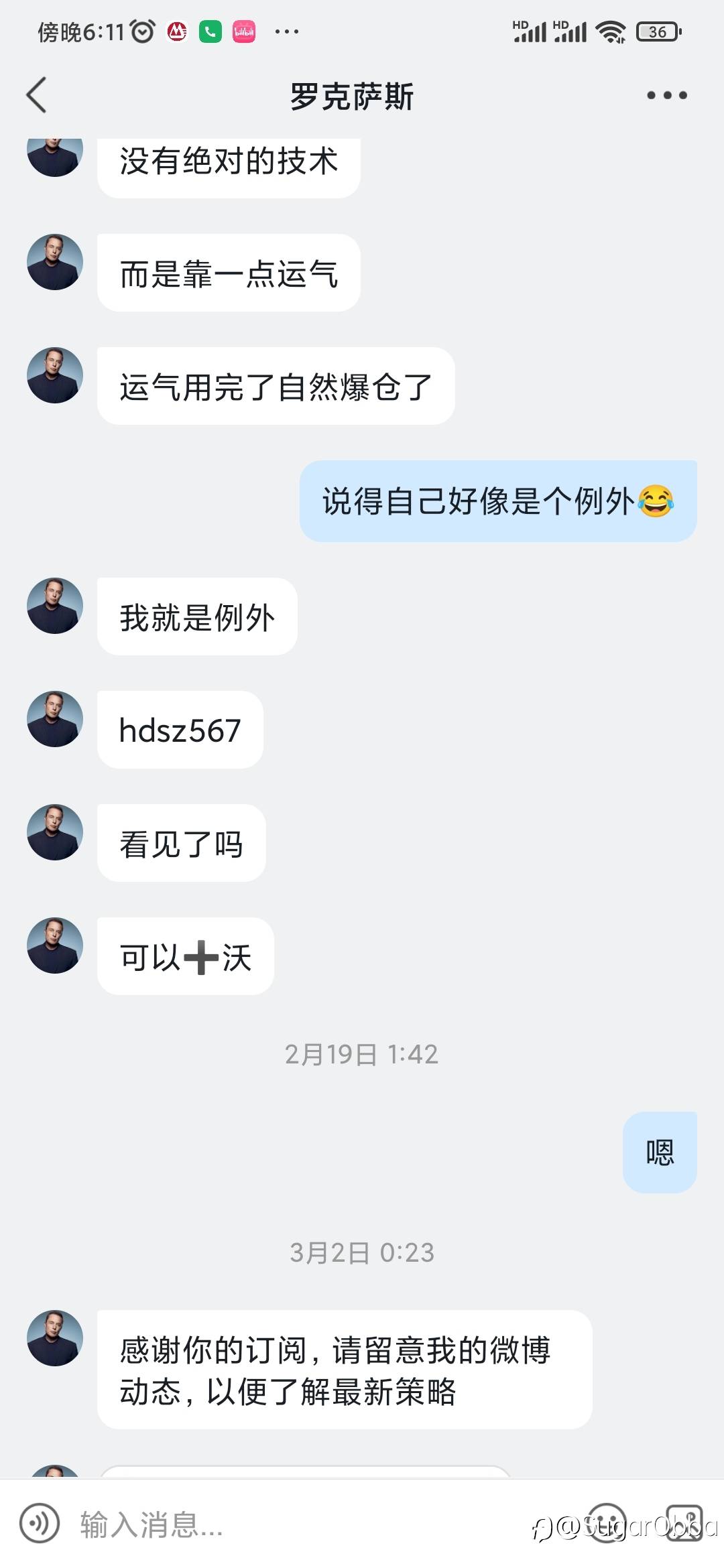Switch to voice input mode
Viewport: 724px width, 1568px height.
pyautogui.click(x=39, y=1523)
